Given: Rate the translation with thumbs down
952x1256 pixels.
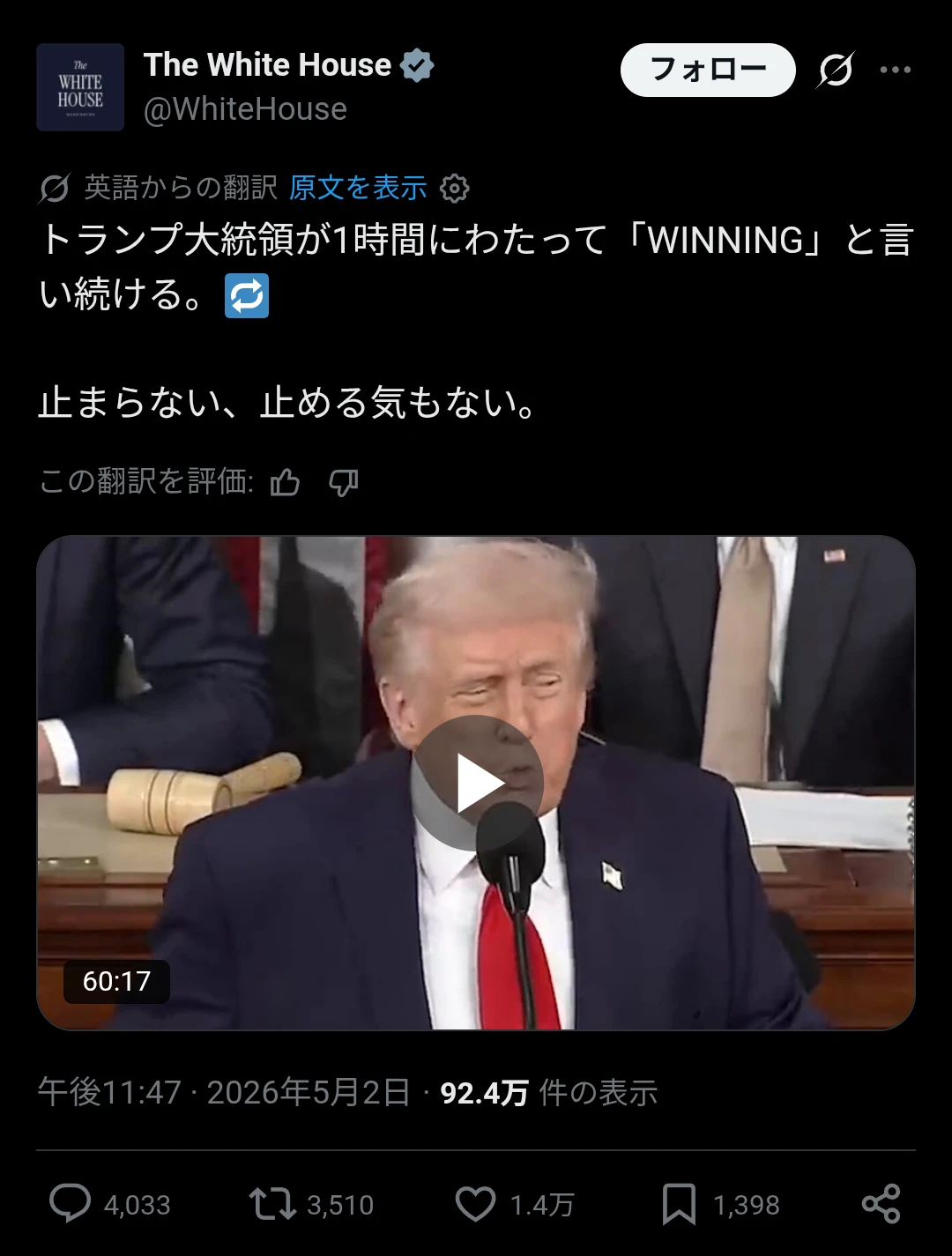Looking at the screenshot, I should click(x=343, y=482).
